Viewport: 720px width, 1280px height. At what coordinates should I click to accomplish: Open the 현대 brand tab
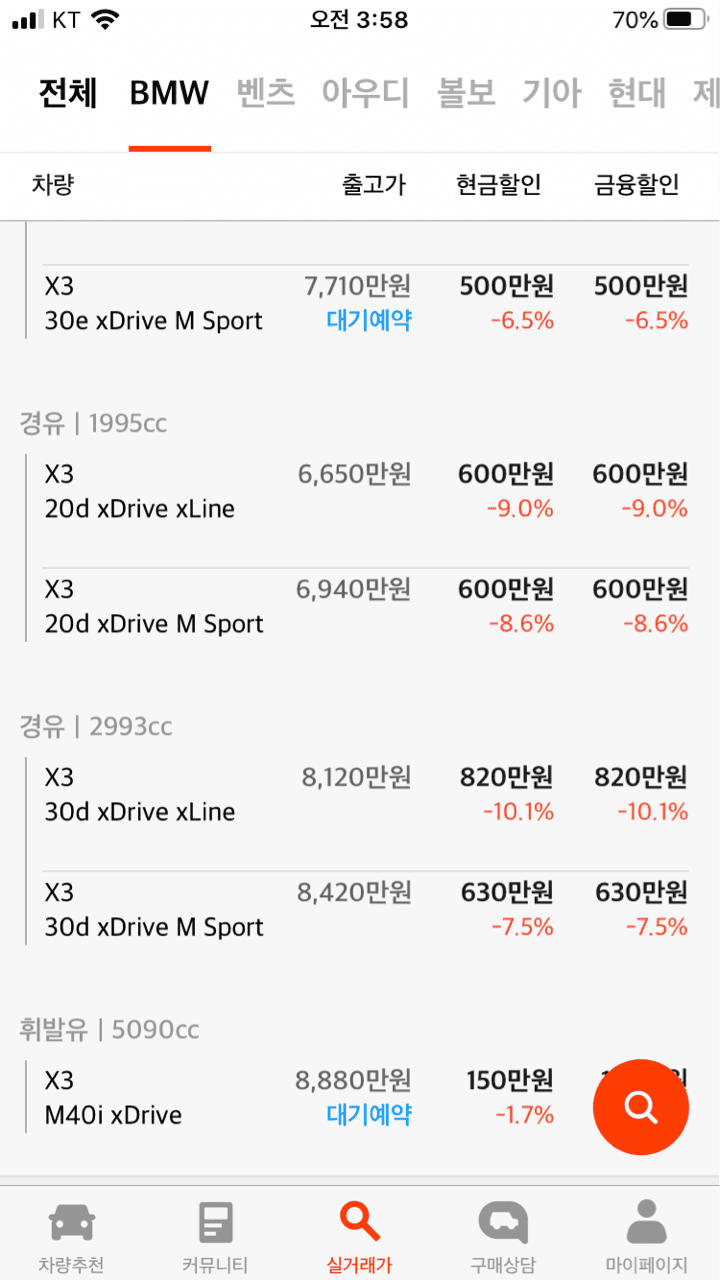637,92
